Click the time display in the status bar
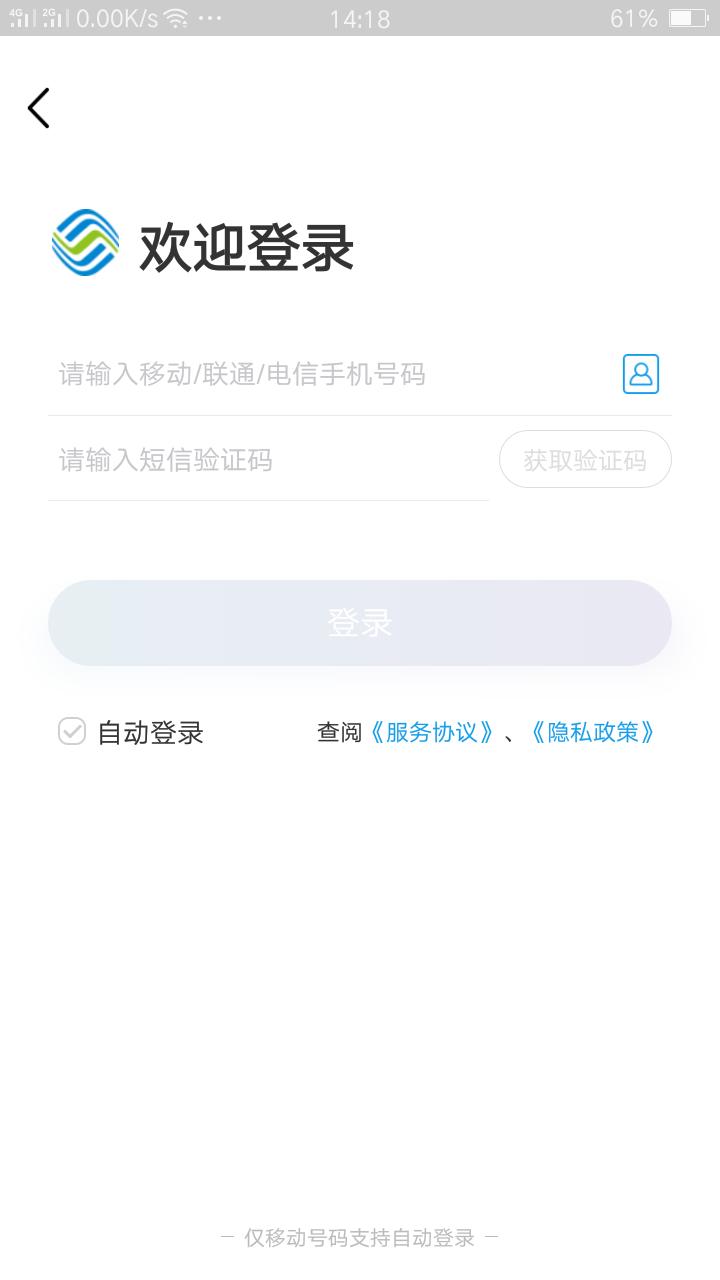Image resolution: width=720 pixels, height=1280 pixels. [360, 16]
